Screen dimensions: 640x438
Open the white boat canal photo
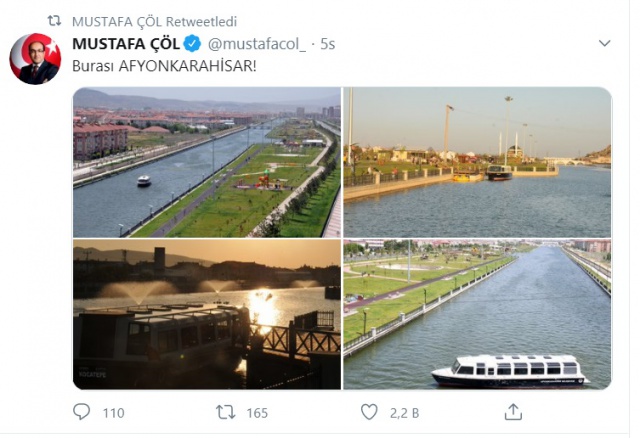tap(477, 314)
